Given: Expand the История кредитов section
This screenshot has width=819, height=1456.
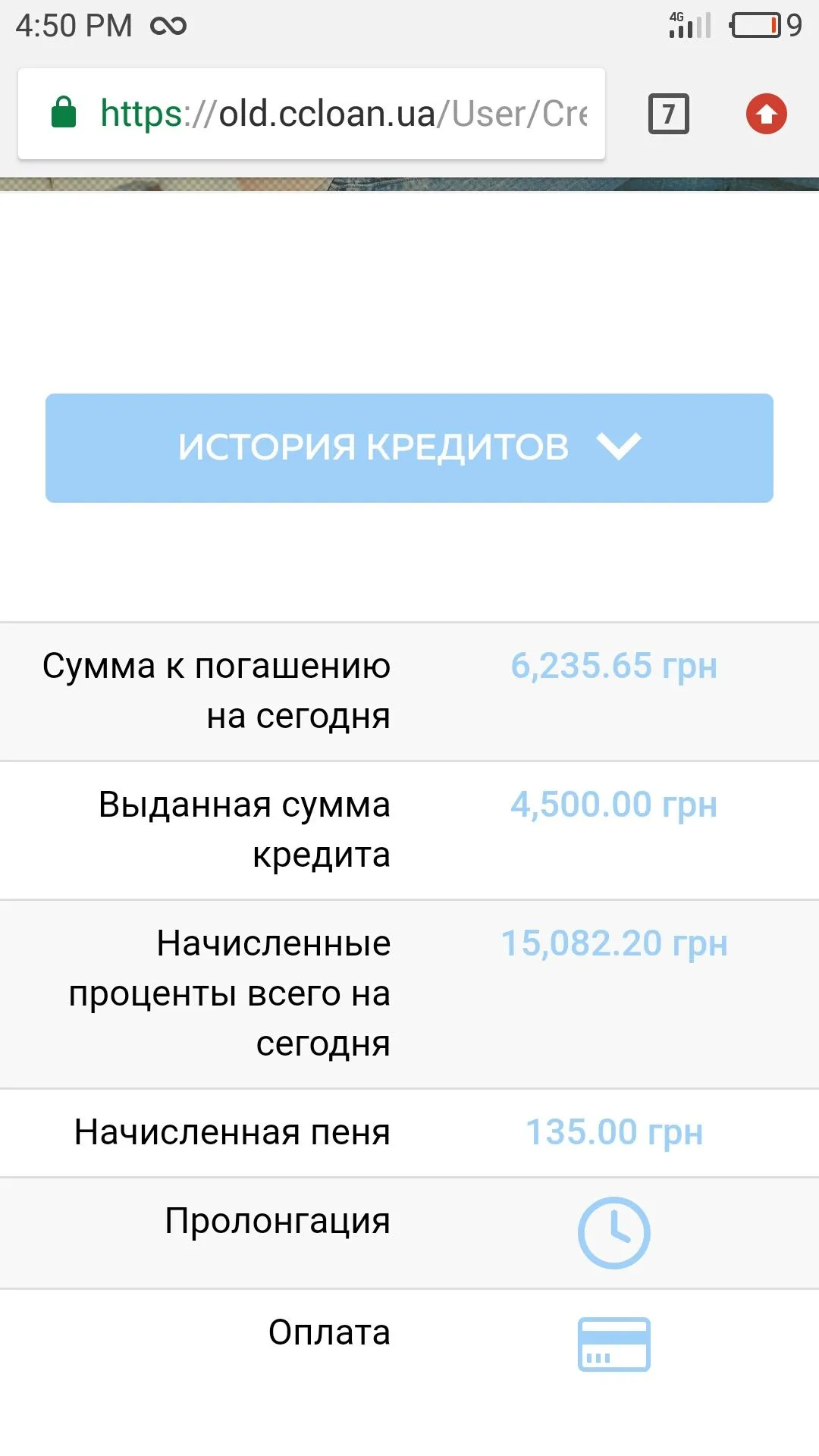Looking at the screenshot, I should coord(409,447).
